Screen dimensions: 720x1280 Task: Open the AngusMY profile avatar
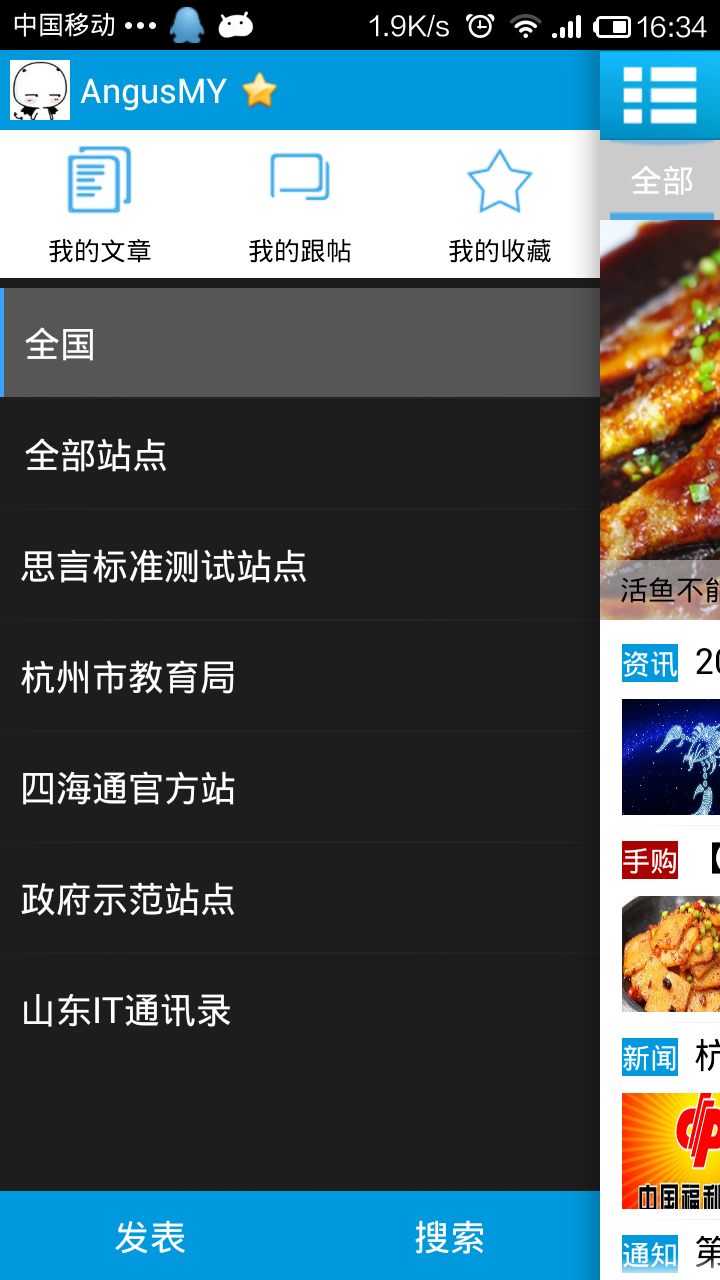[x=40, y=90]
